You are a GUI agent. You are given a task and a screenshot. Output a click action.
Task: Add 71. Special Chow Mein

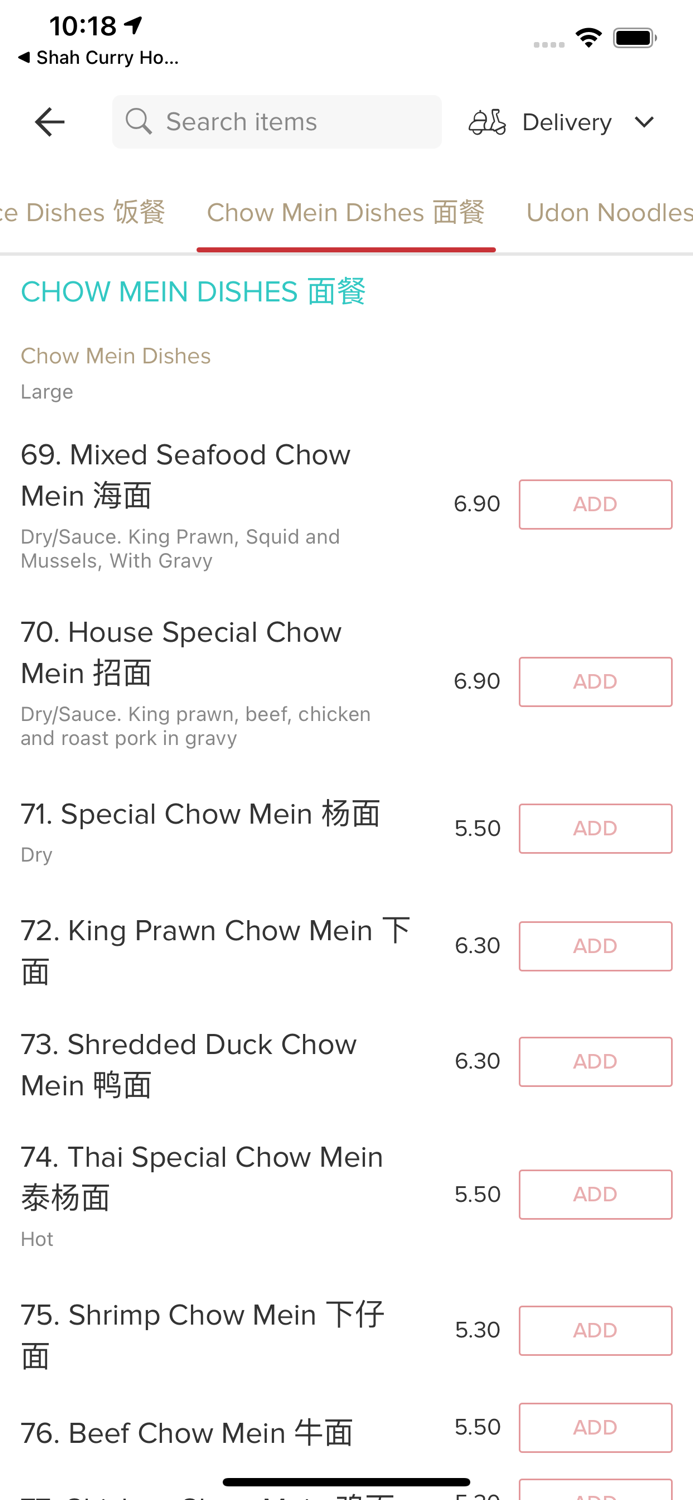595,828
